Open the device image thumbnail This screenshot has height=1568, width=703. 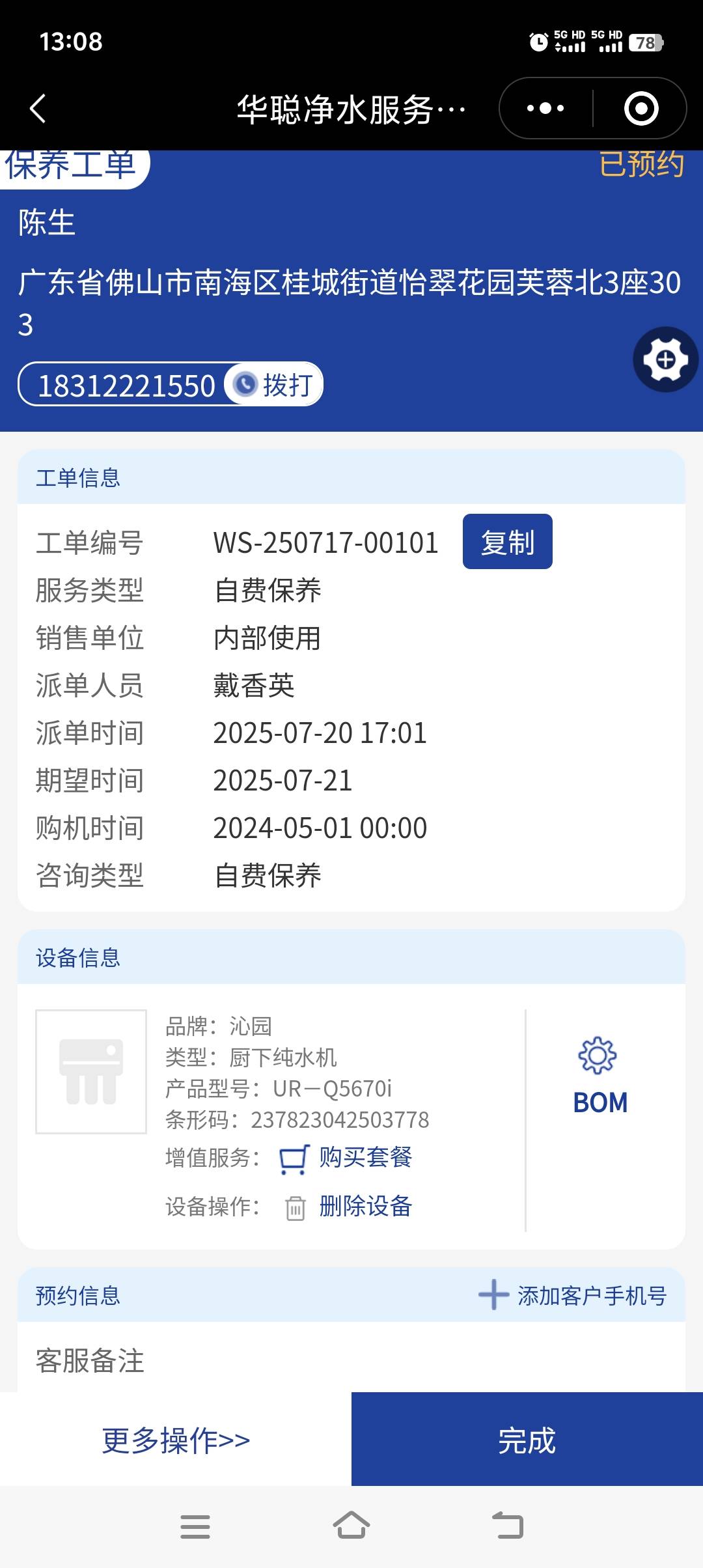pyautogui.click(x=91, y=1071)
